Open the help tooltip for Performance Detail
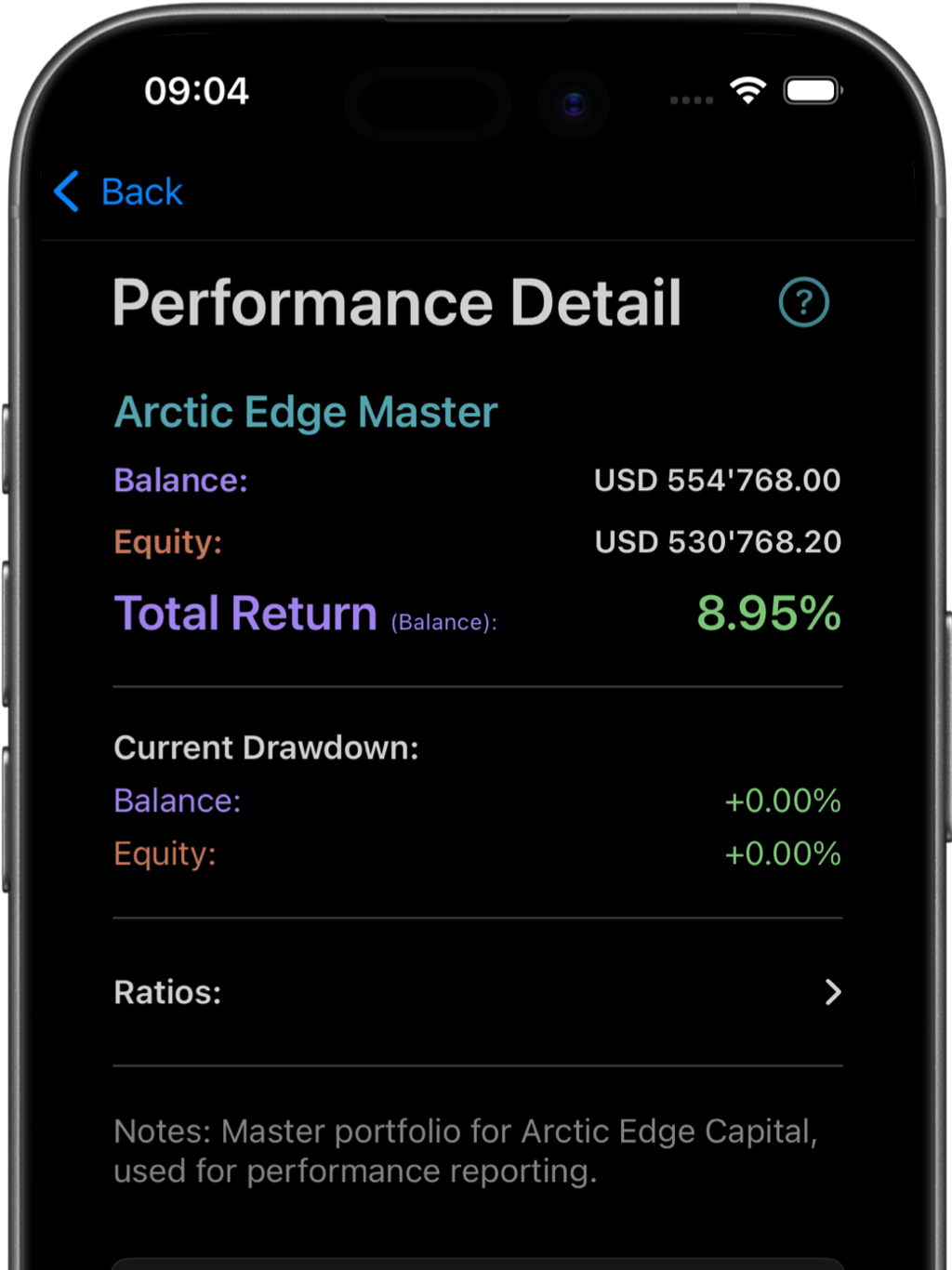 click(x=803, y=302)
